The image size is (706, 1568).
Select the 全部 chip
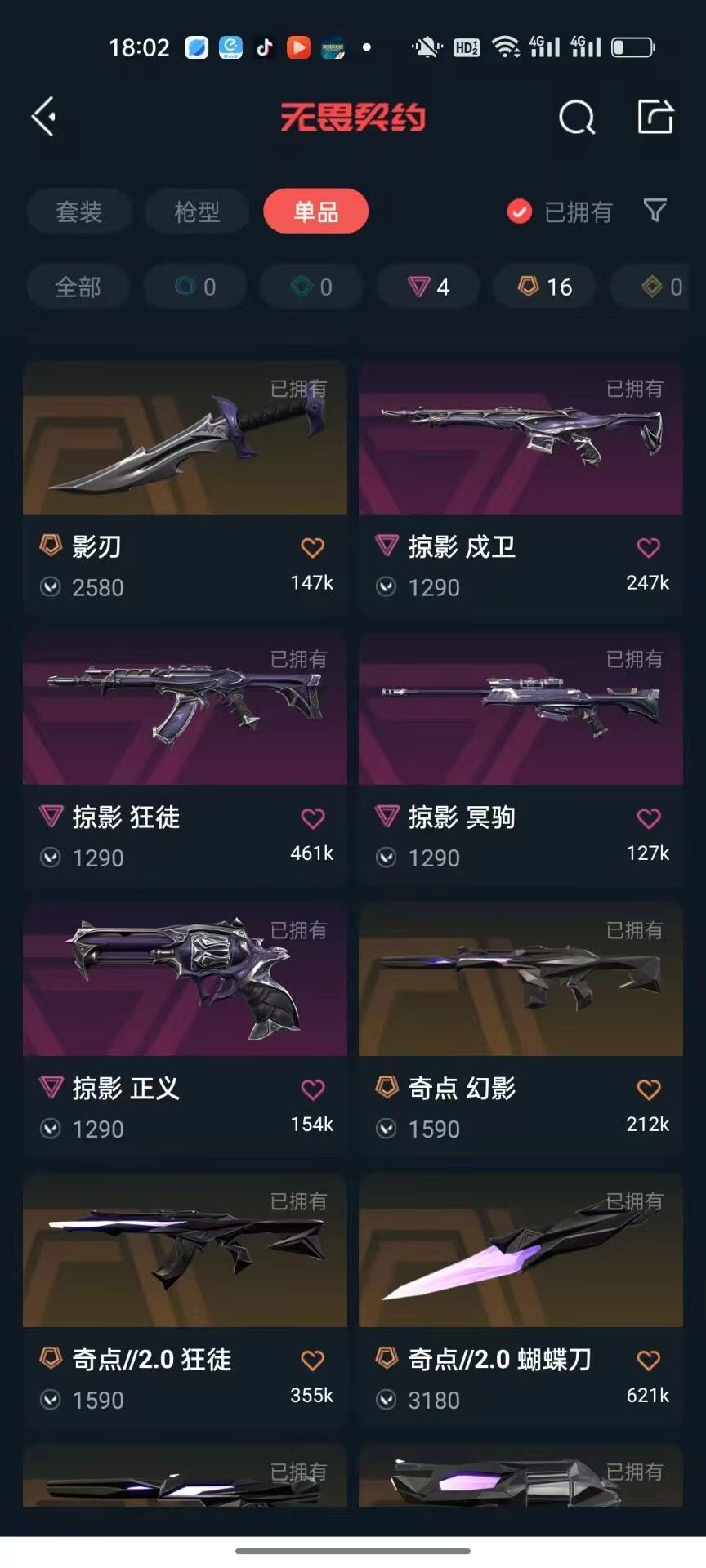pyautogui.click(x=78, y=287)
